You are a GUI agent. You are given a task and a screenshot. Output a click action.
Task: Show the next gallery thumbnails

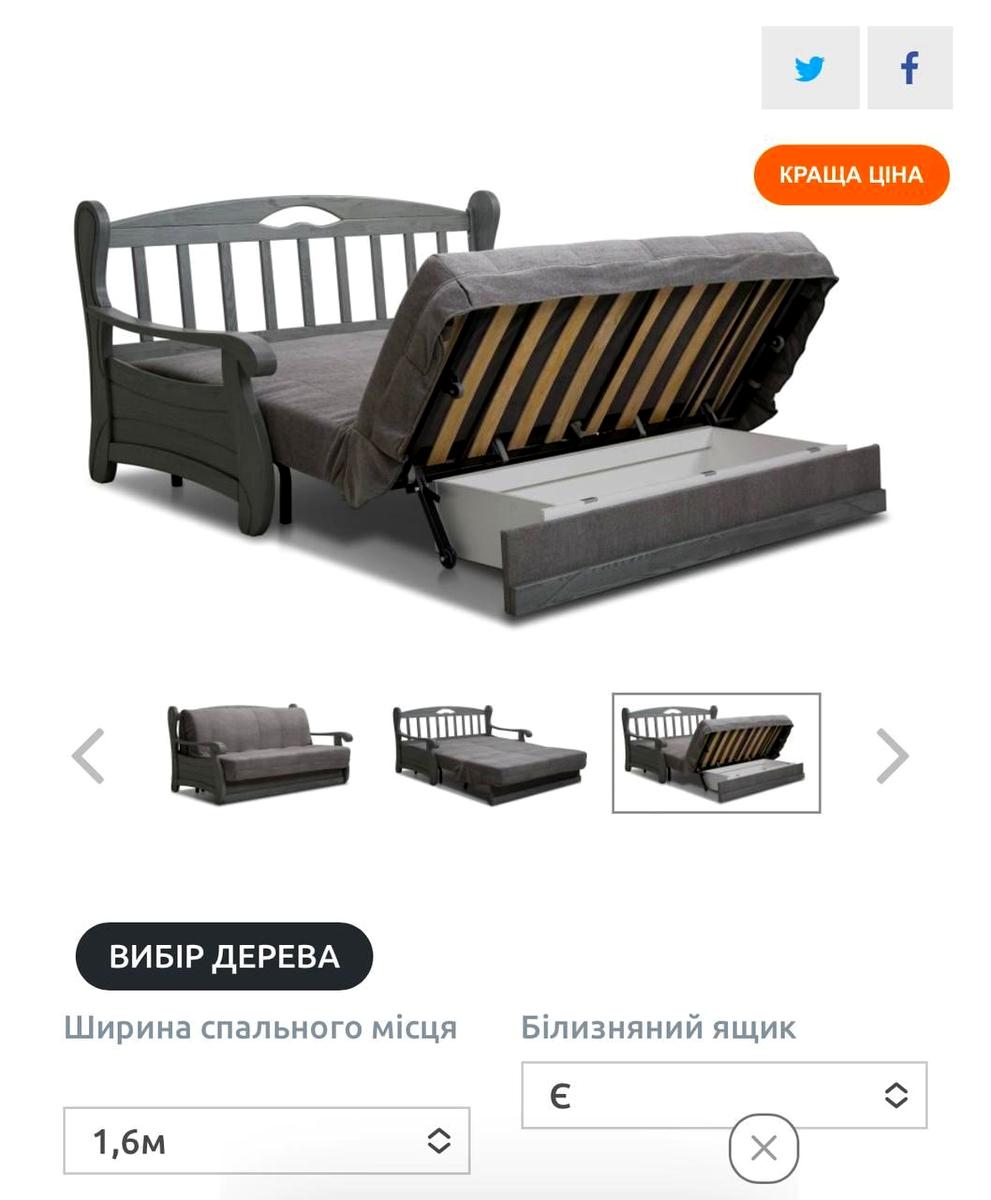(x=891, y=755)
